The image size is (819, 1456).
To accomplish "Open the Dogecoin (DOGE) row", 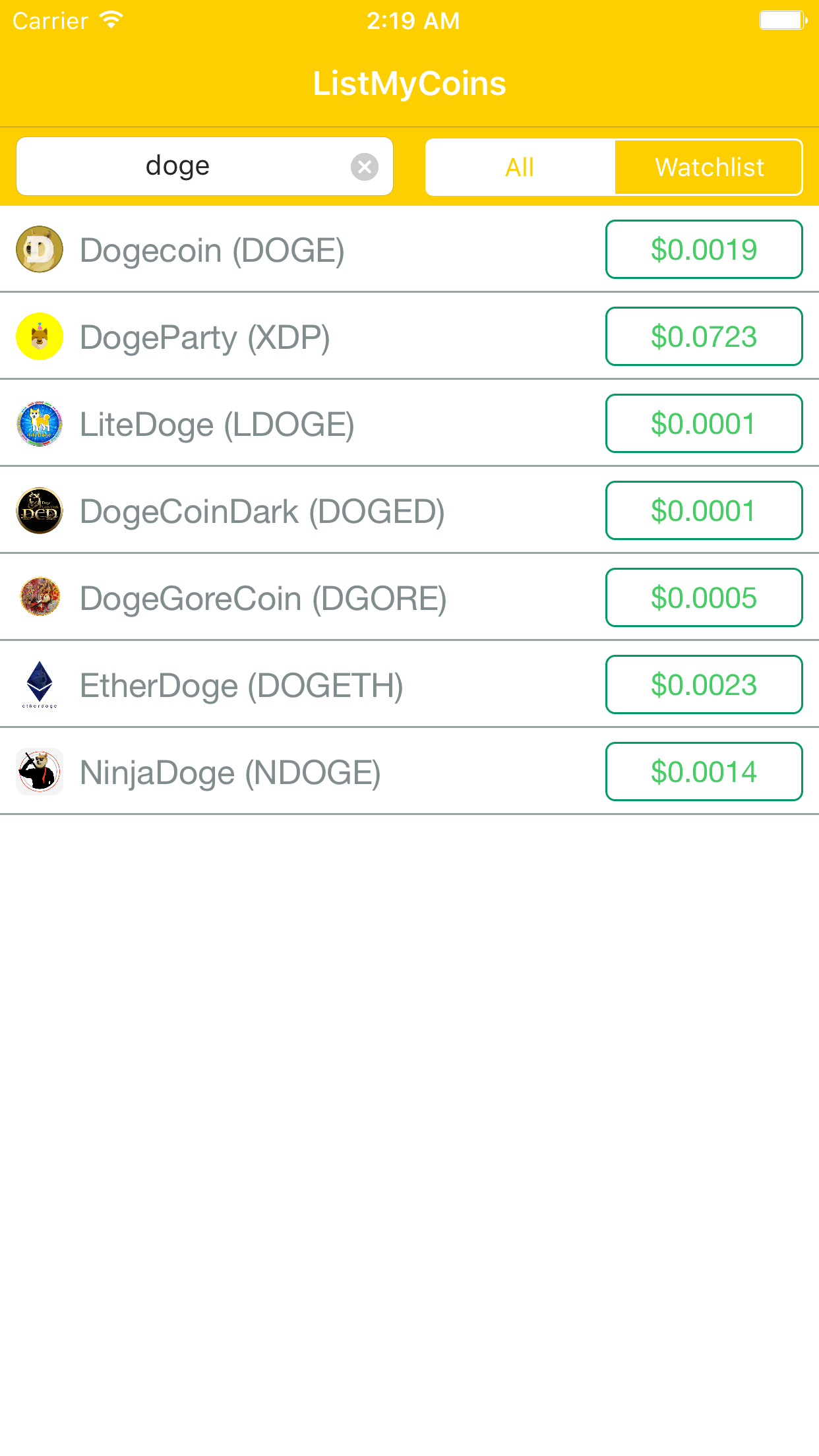I will coord(409,249).
